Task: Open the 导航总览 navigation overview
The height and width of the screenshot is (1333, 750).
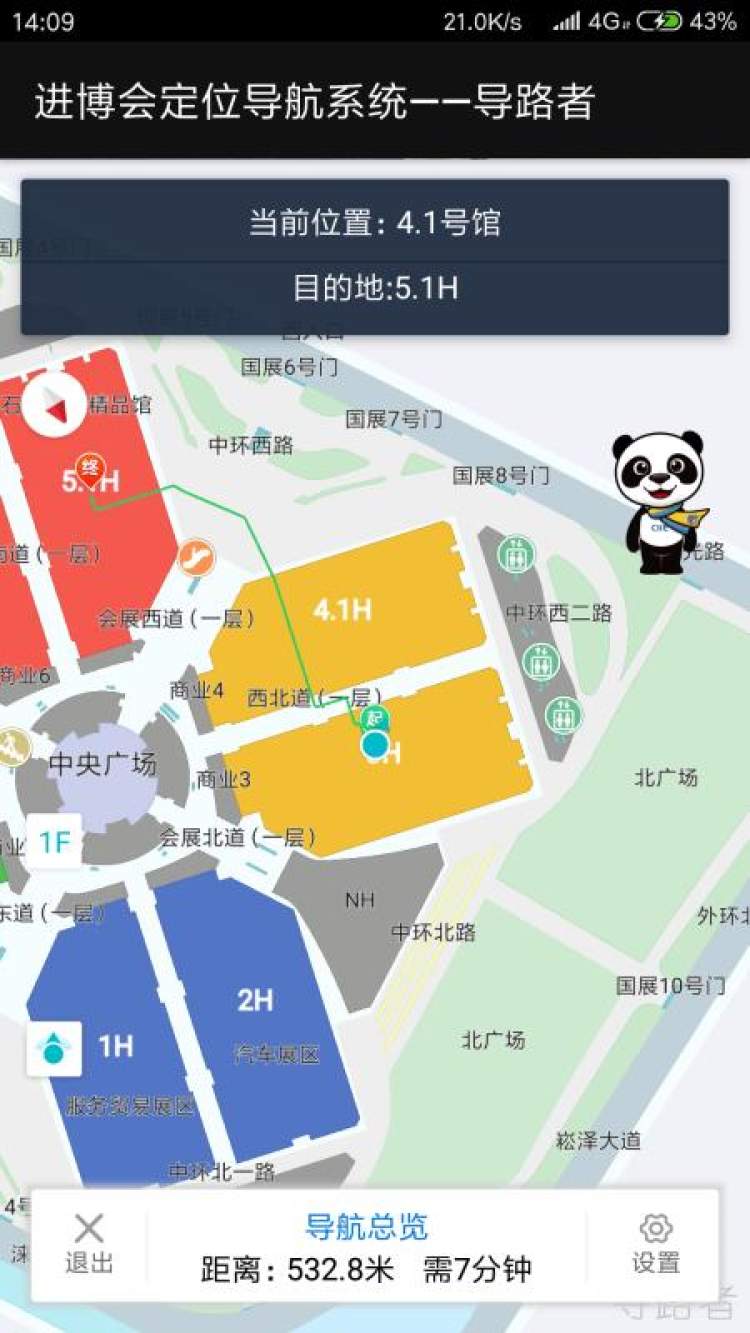Action: tap(366, 1226)
